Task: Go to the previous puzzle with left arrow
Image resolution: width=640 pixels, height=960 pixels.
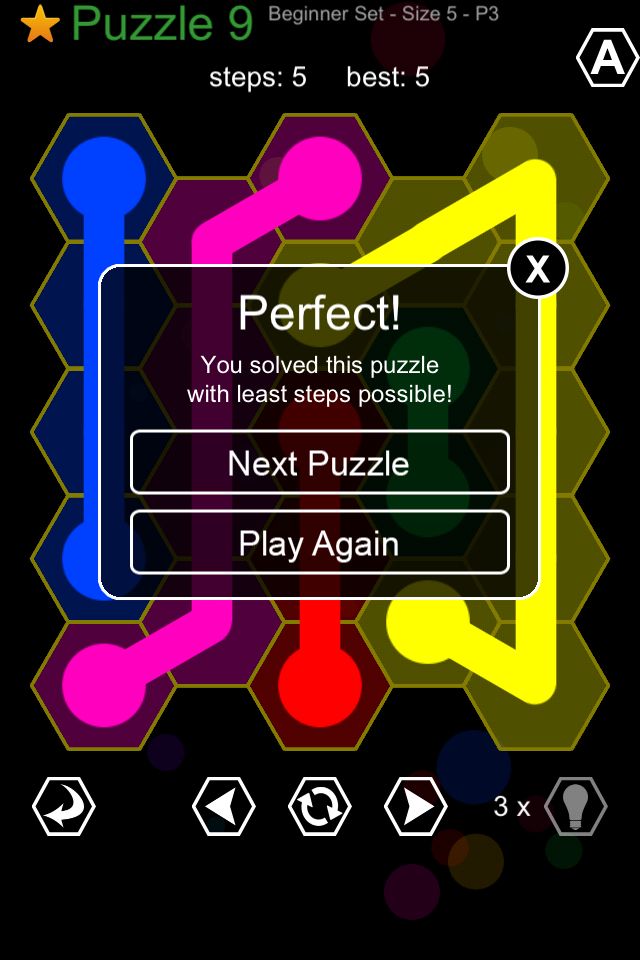Action: coord(223,806)
